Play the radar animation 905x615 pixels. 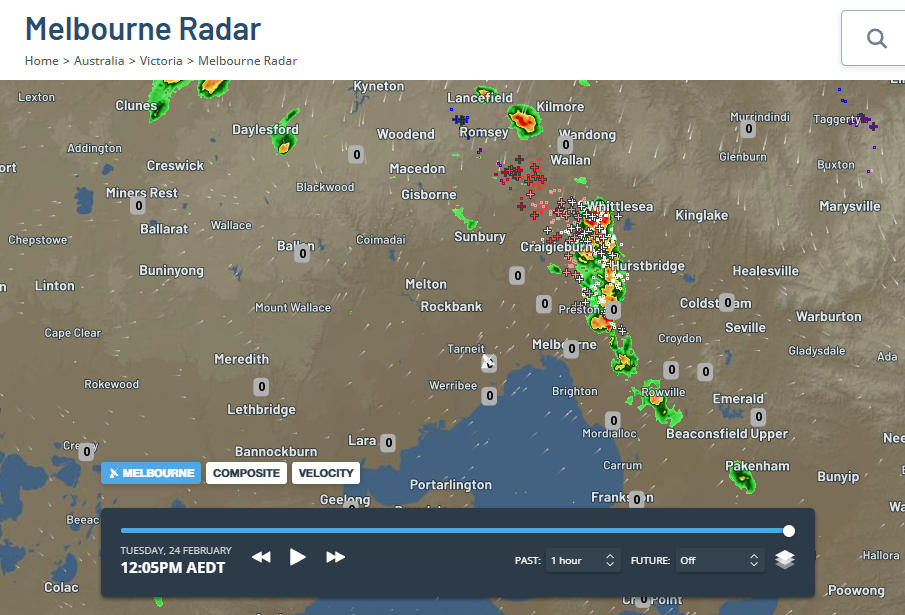point(297,557)
